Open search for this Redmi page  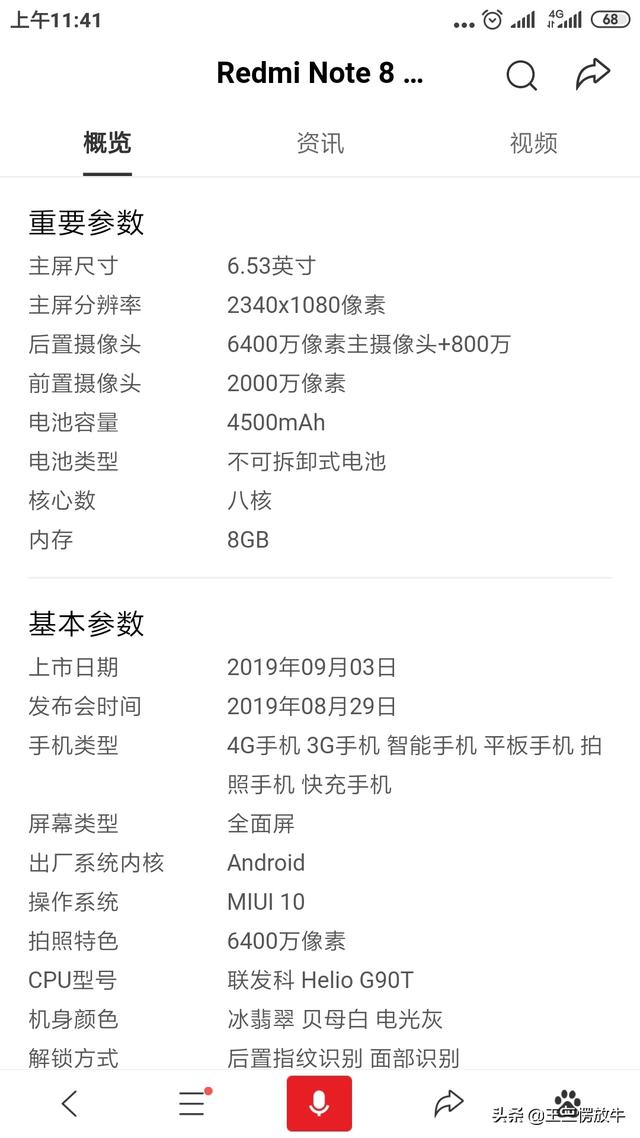tap(521, 75)
